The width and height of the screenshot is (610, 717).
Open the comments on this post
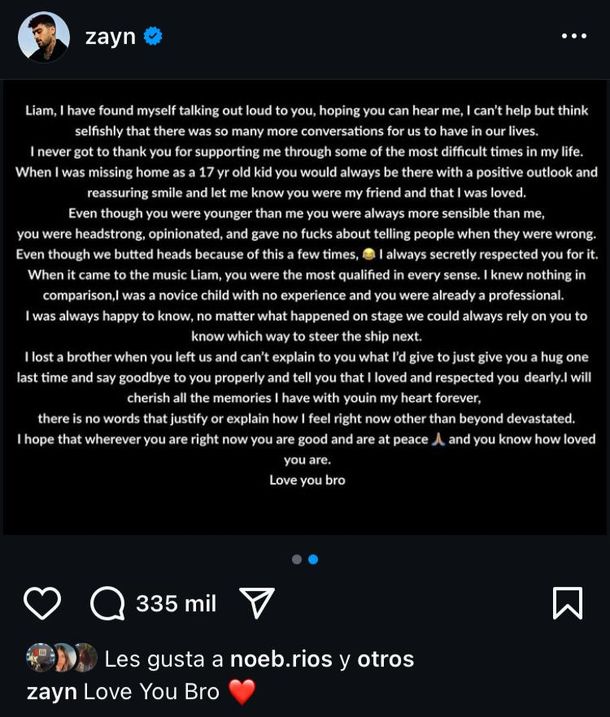pos(106,603)
